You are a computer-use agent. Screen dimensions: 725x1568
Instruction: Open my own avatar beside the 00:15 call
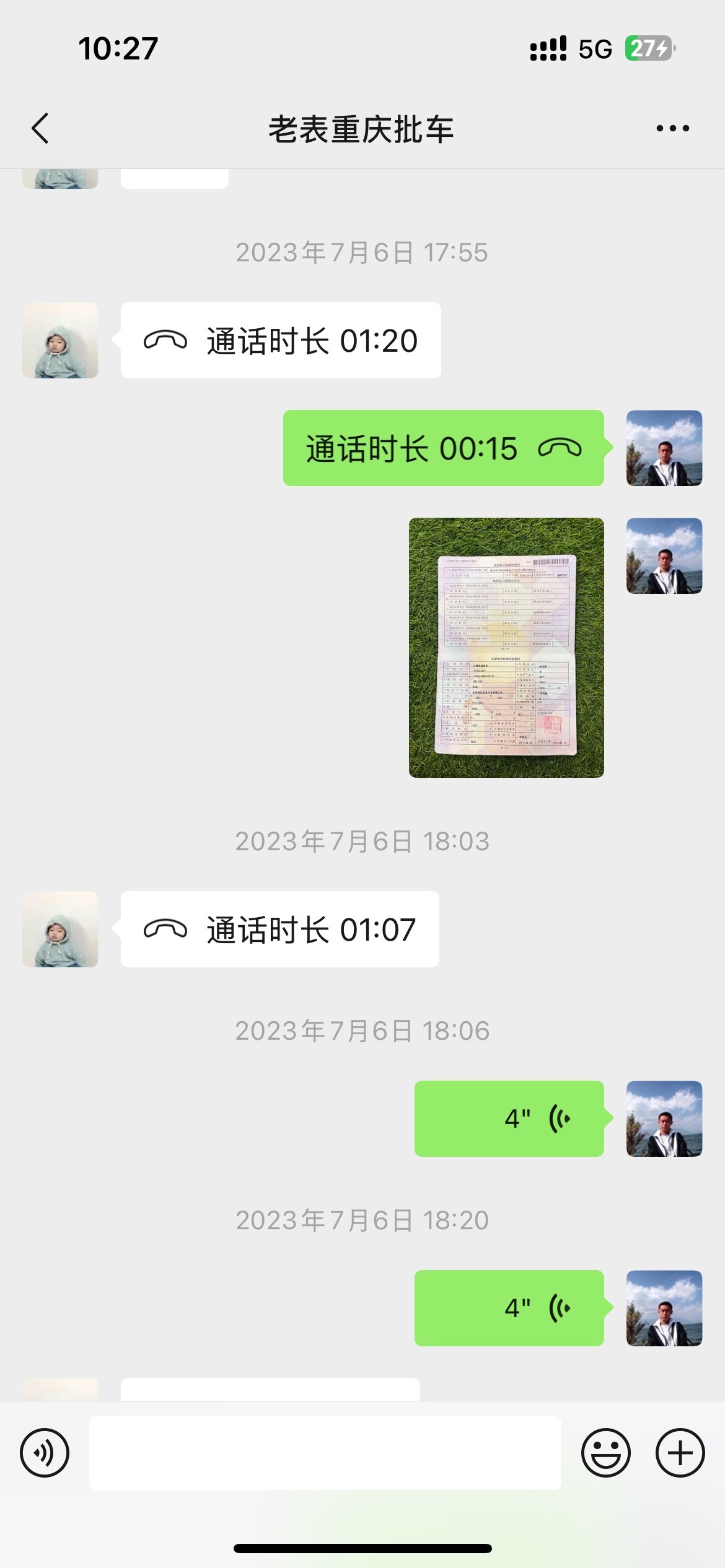pos(664,448)
